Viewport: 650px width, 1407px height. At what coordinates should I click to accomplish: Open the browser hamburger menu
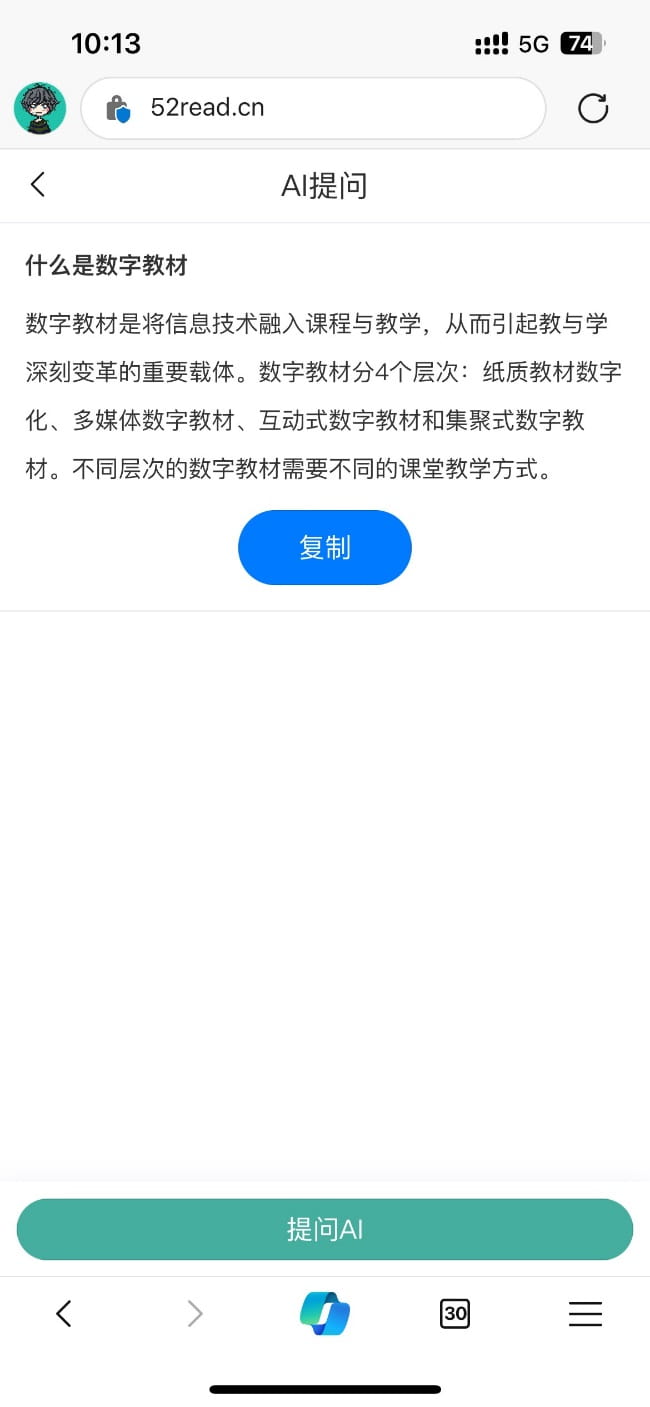pyautogui.click(x=585, y=1313)
